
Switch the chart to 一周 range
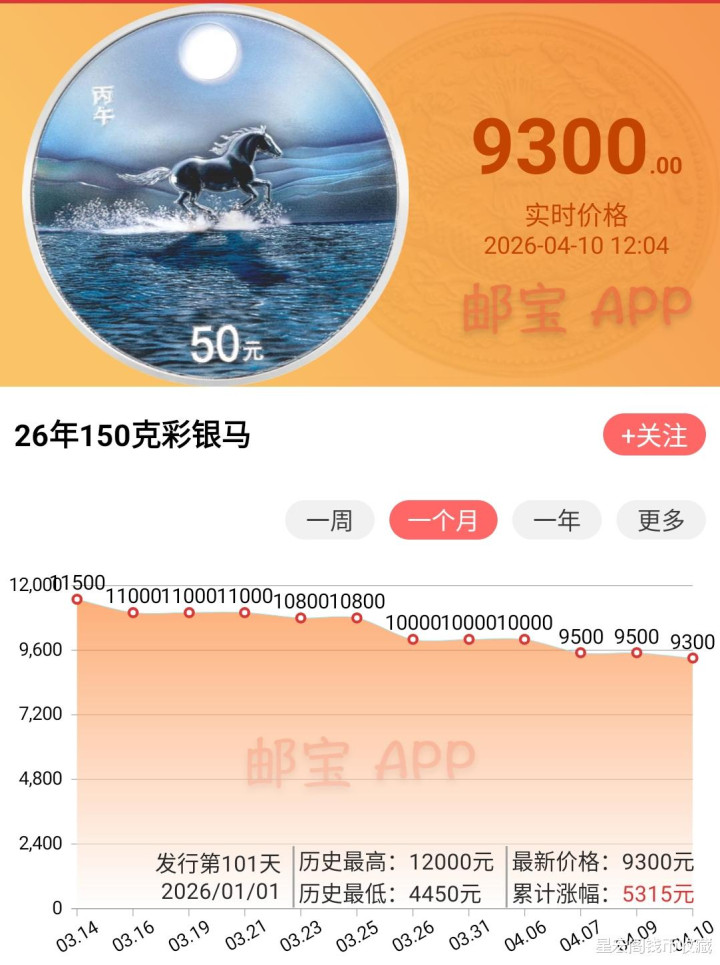[330, 520]
